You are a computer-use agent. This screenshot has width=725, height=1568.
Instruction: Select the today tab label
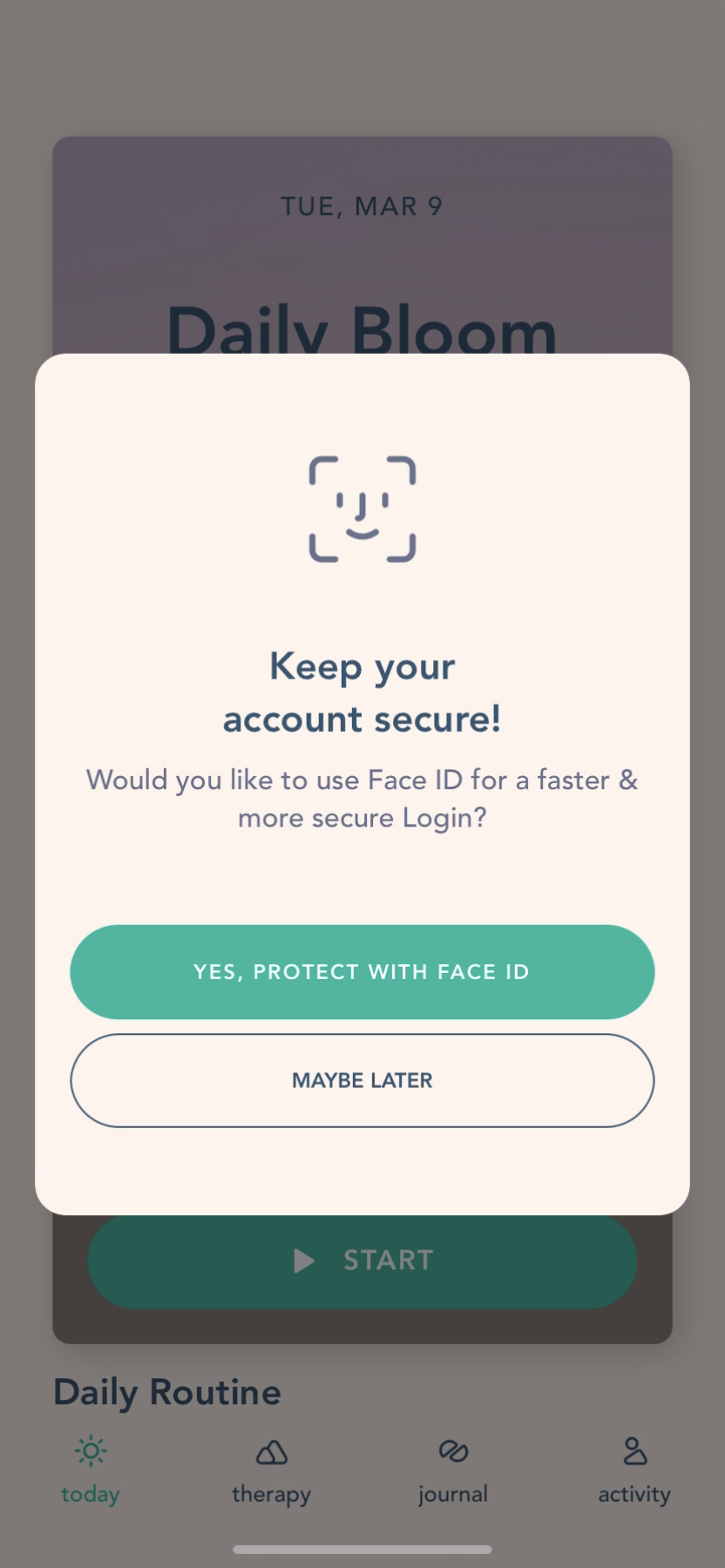click(90, 1493)
